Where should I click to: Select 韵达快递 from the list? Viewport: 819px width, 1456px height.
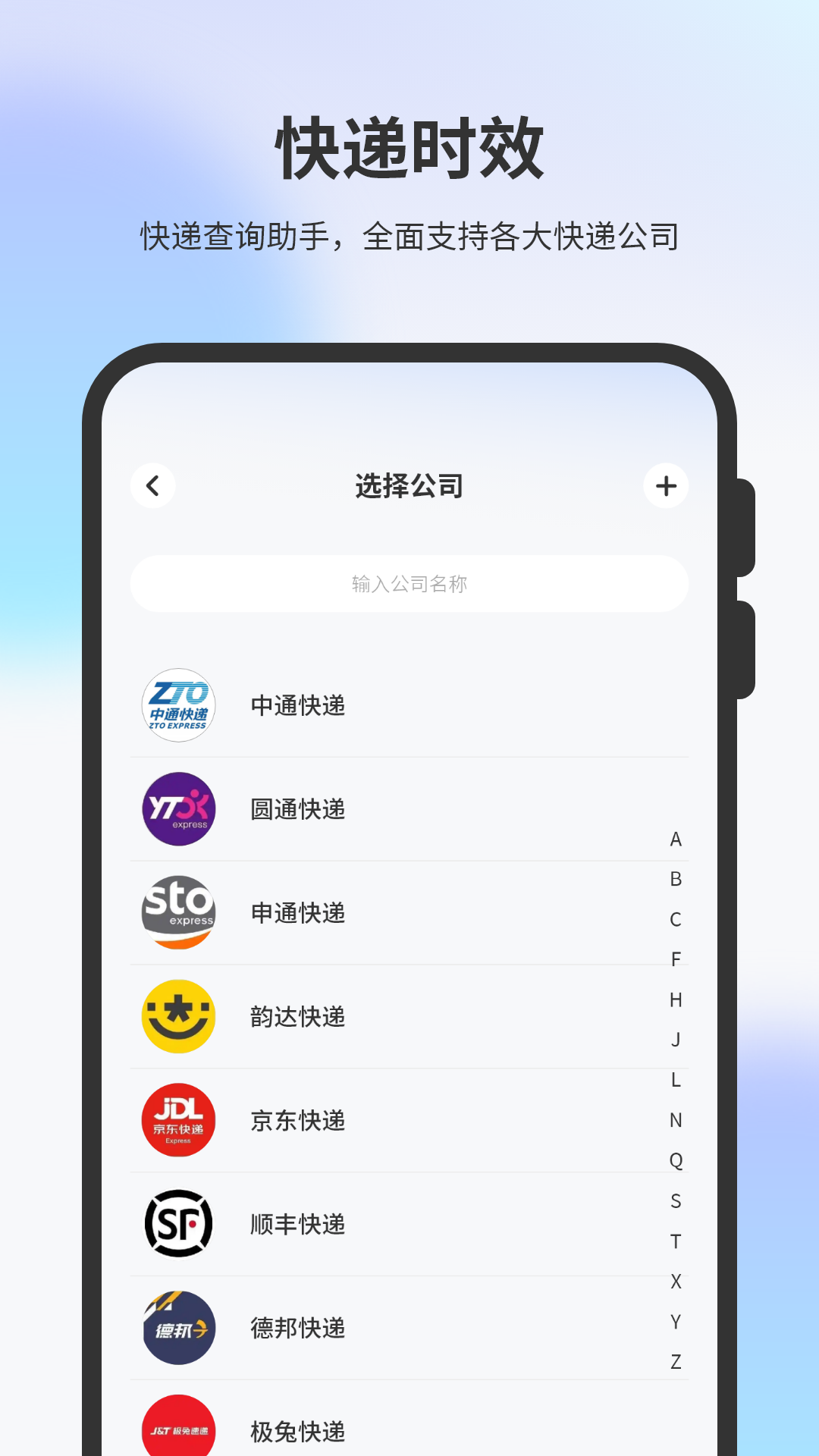(297, 1017)
